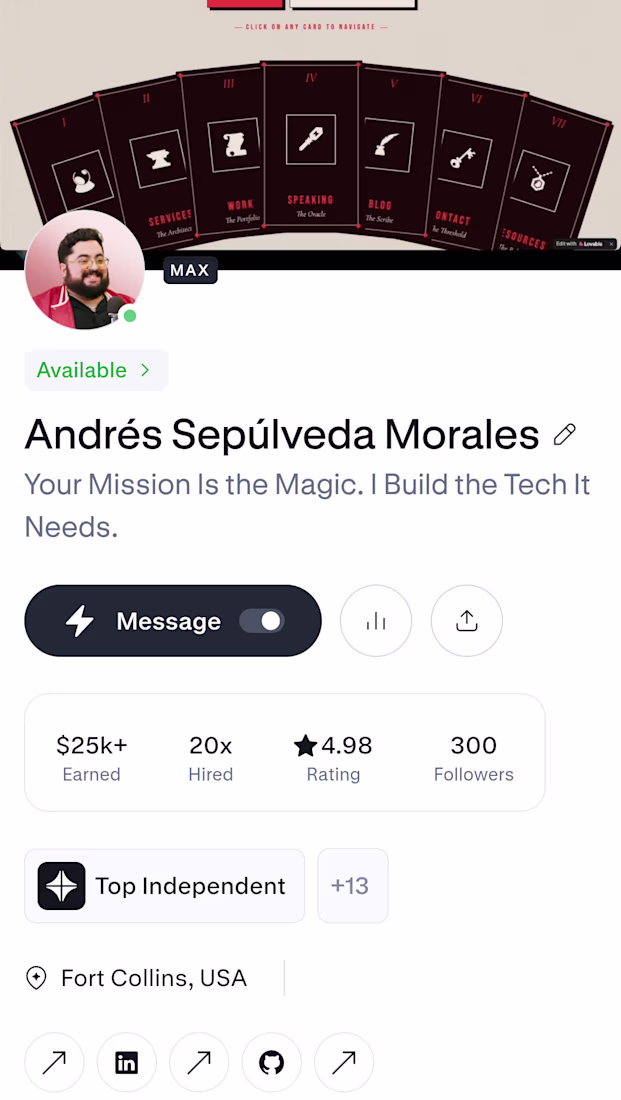Open the Available status chip
Image resolution: width=621 pixels, height=1100 pixels.
point(95,370)
